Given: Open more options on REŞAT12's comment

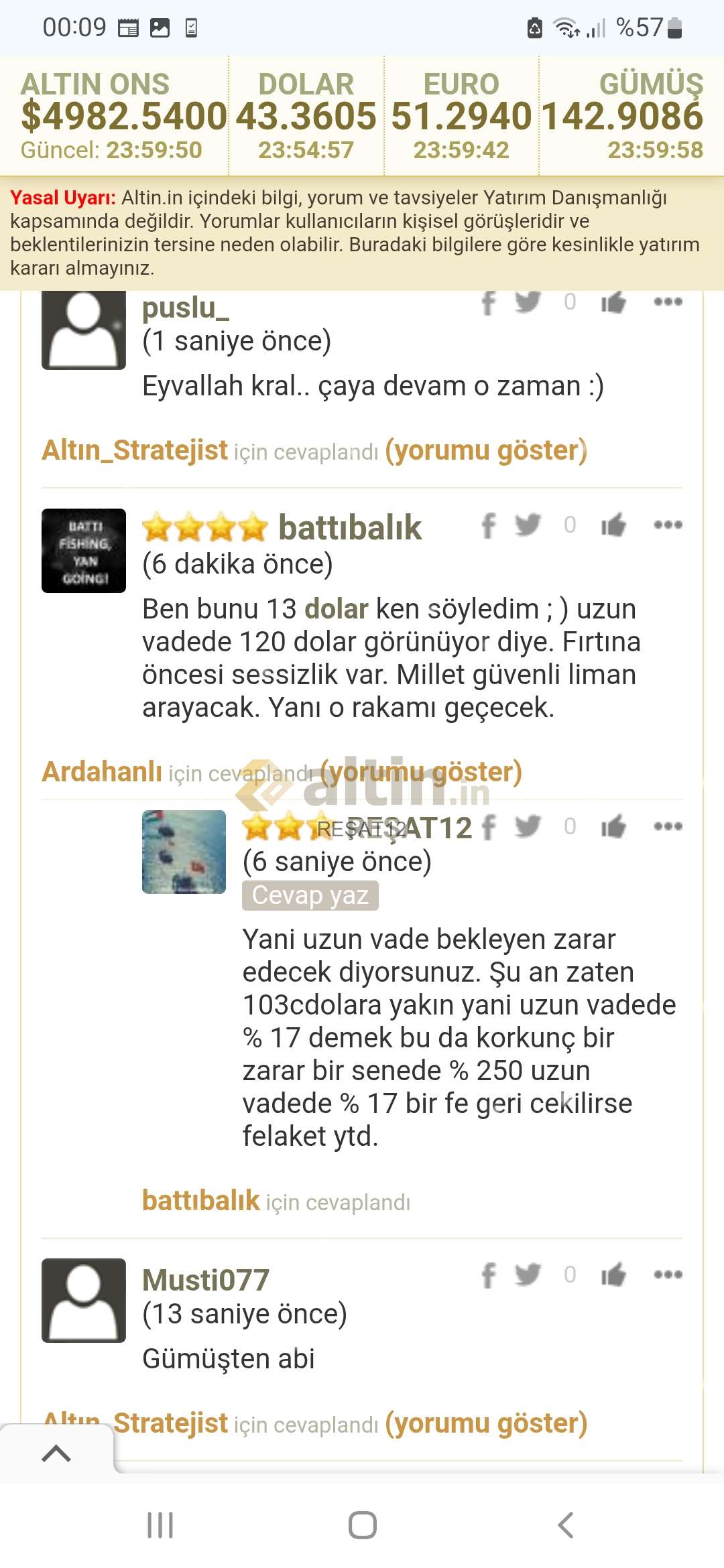Looking at the screenshot, I should 668,826.
